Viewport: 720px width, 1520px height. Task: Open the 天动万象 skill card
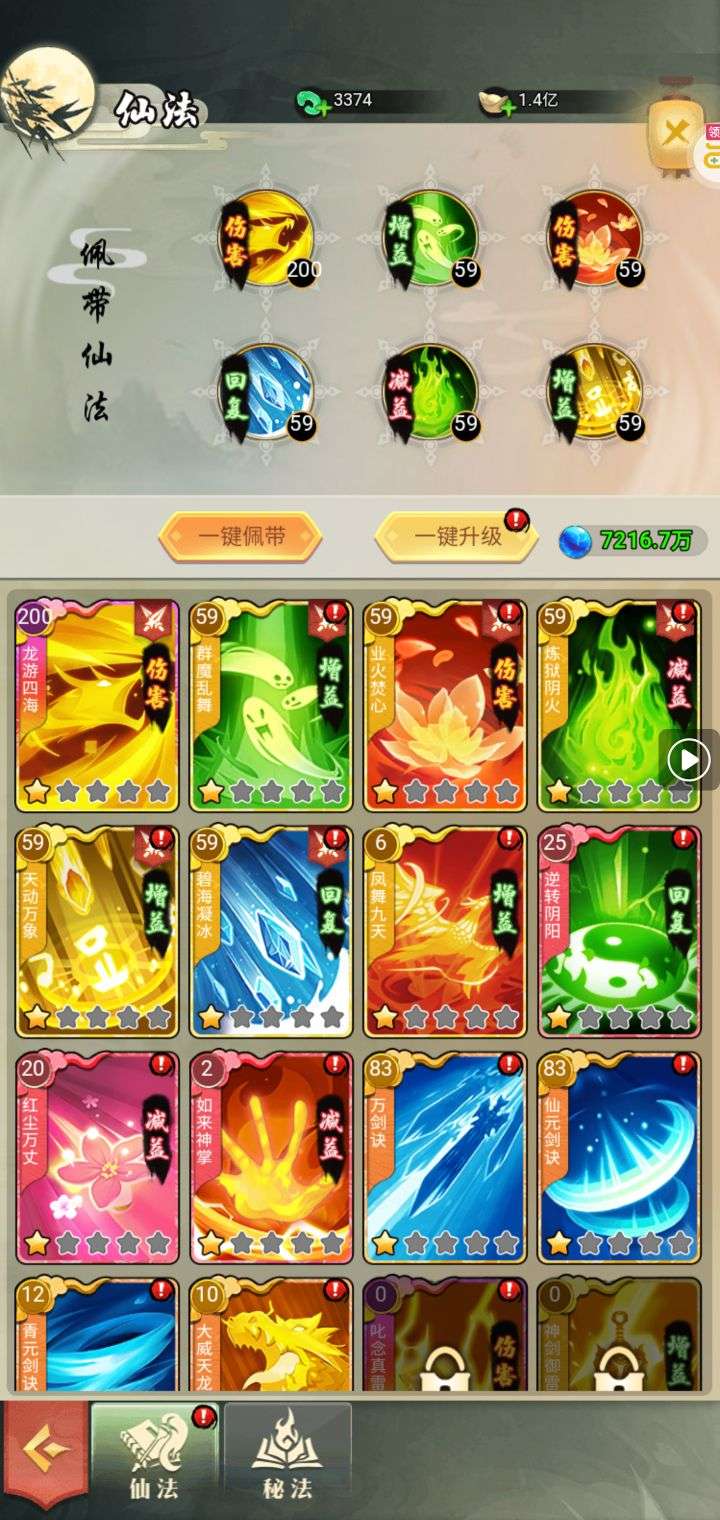coord(98,930)
